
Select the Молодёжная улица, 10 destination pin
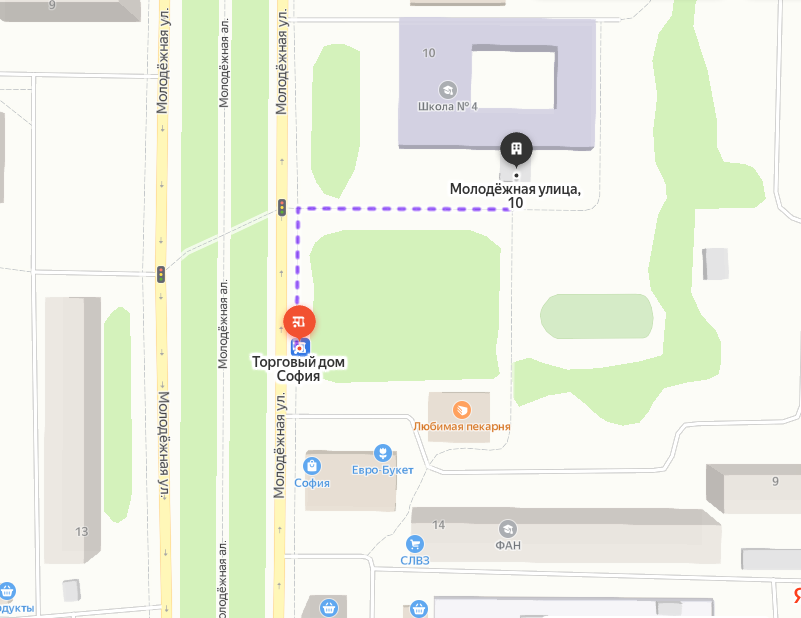[x=516, y=150]
